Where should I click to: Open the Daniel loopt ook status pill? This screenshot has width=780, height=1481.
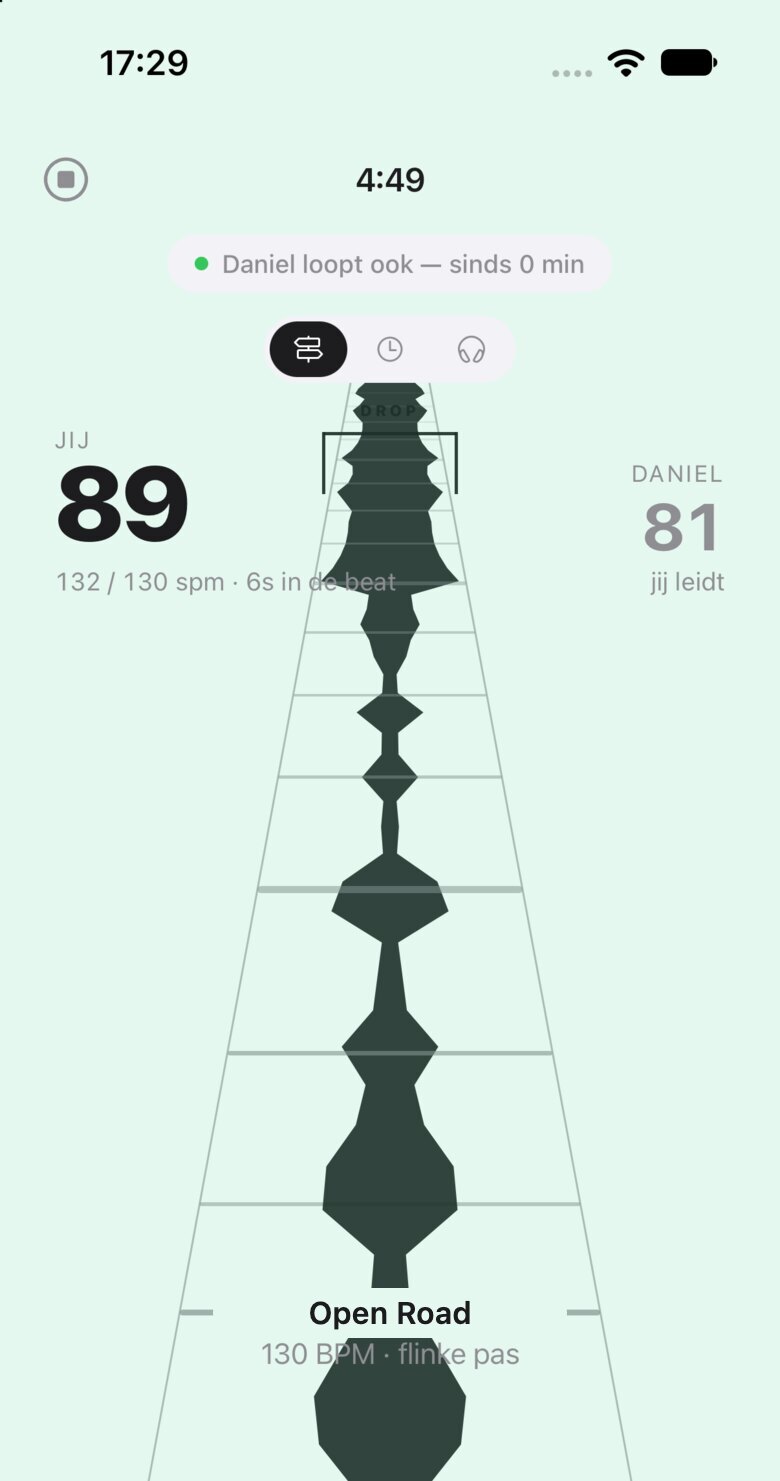[x=390, y=264]
